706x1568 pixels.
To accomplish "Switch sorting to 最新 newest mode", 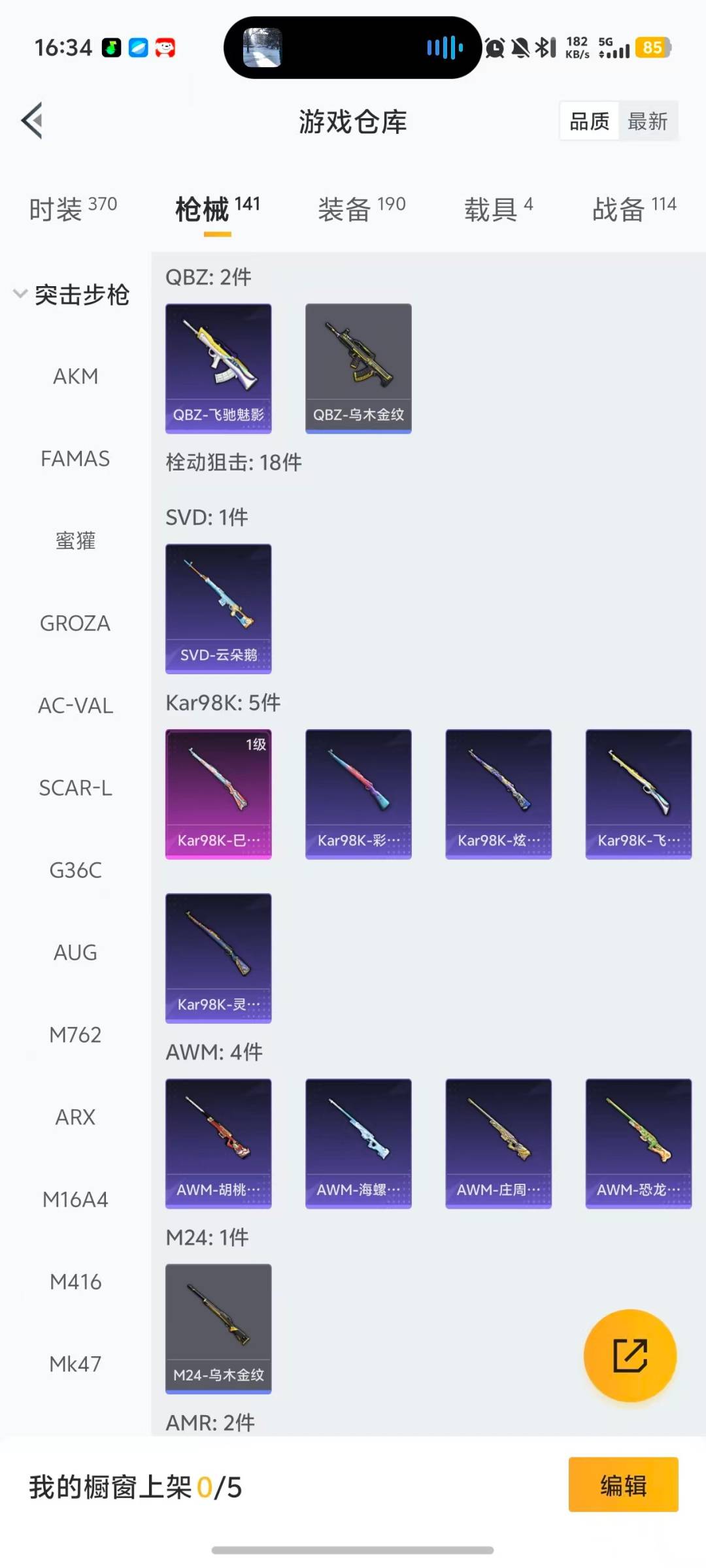I will (x=648, y=121).
